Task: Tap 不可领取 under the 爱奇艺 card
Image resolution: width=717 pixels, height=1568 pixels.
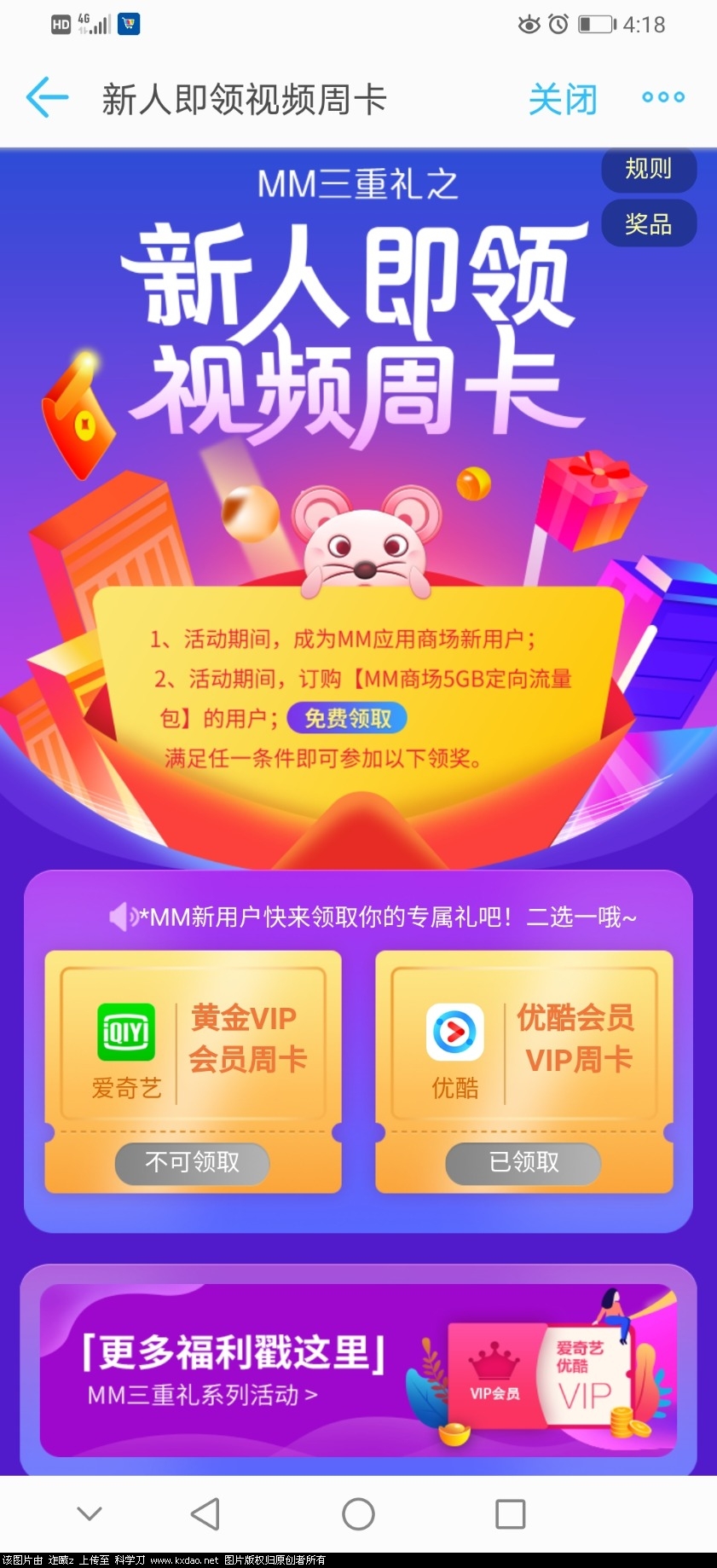Action: click(193, 1162)
